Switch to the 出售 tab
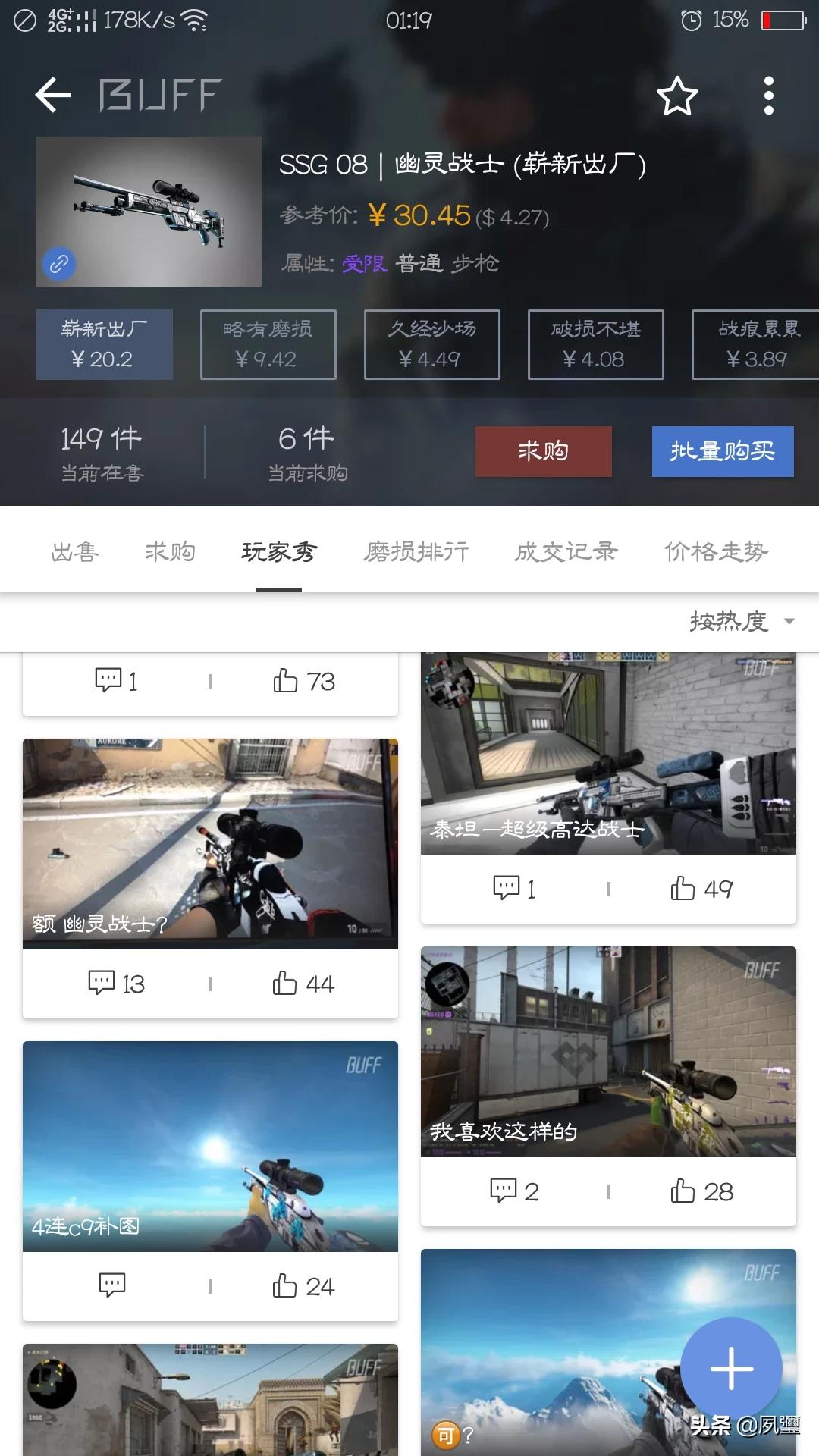Screen dimensions: 819x1456 74,551
